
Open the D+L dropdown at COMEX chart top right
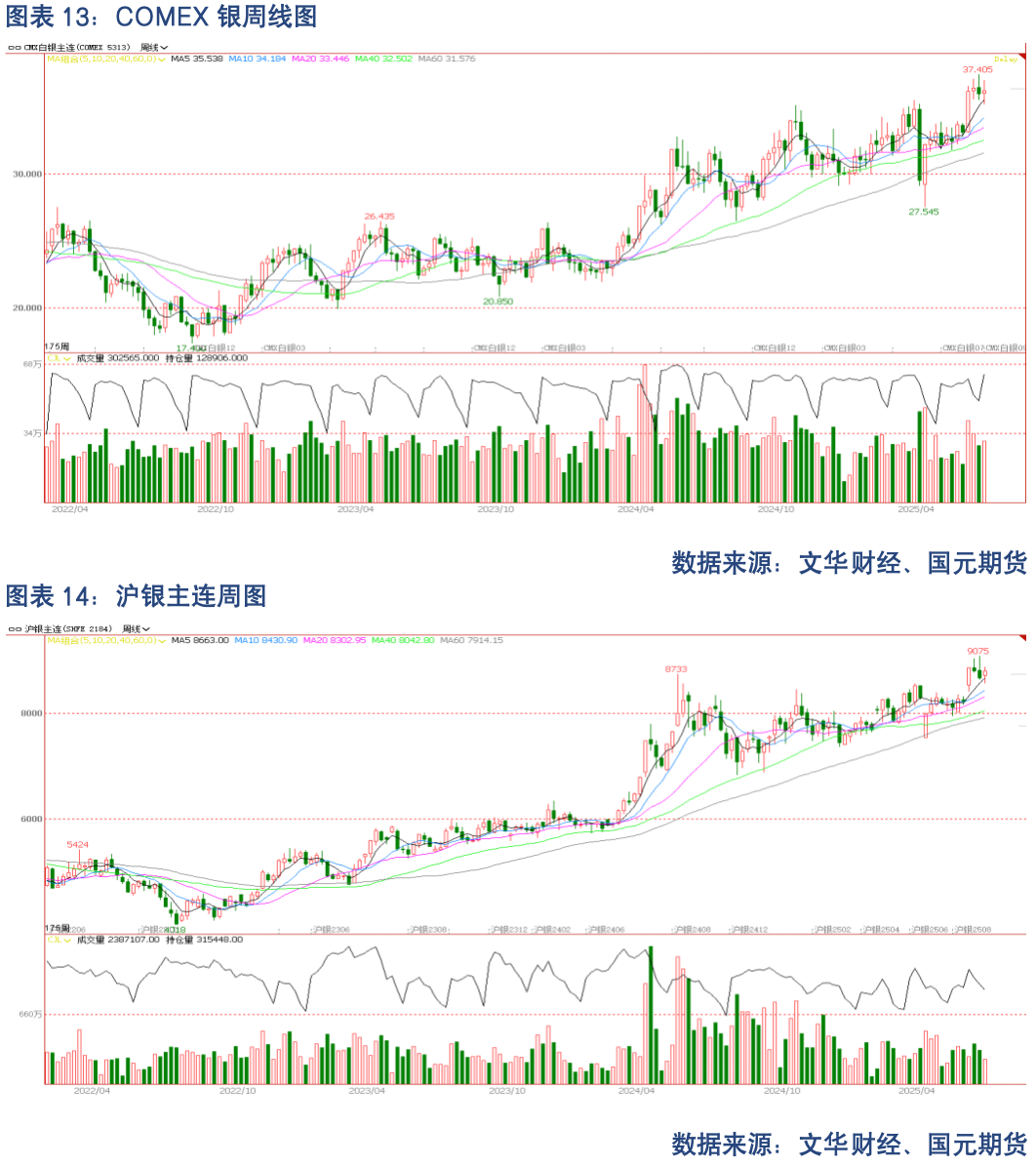(x=1005, y=60)
